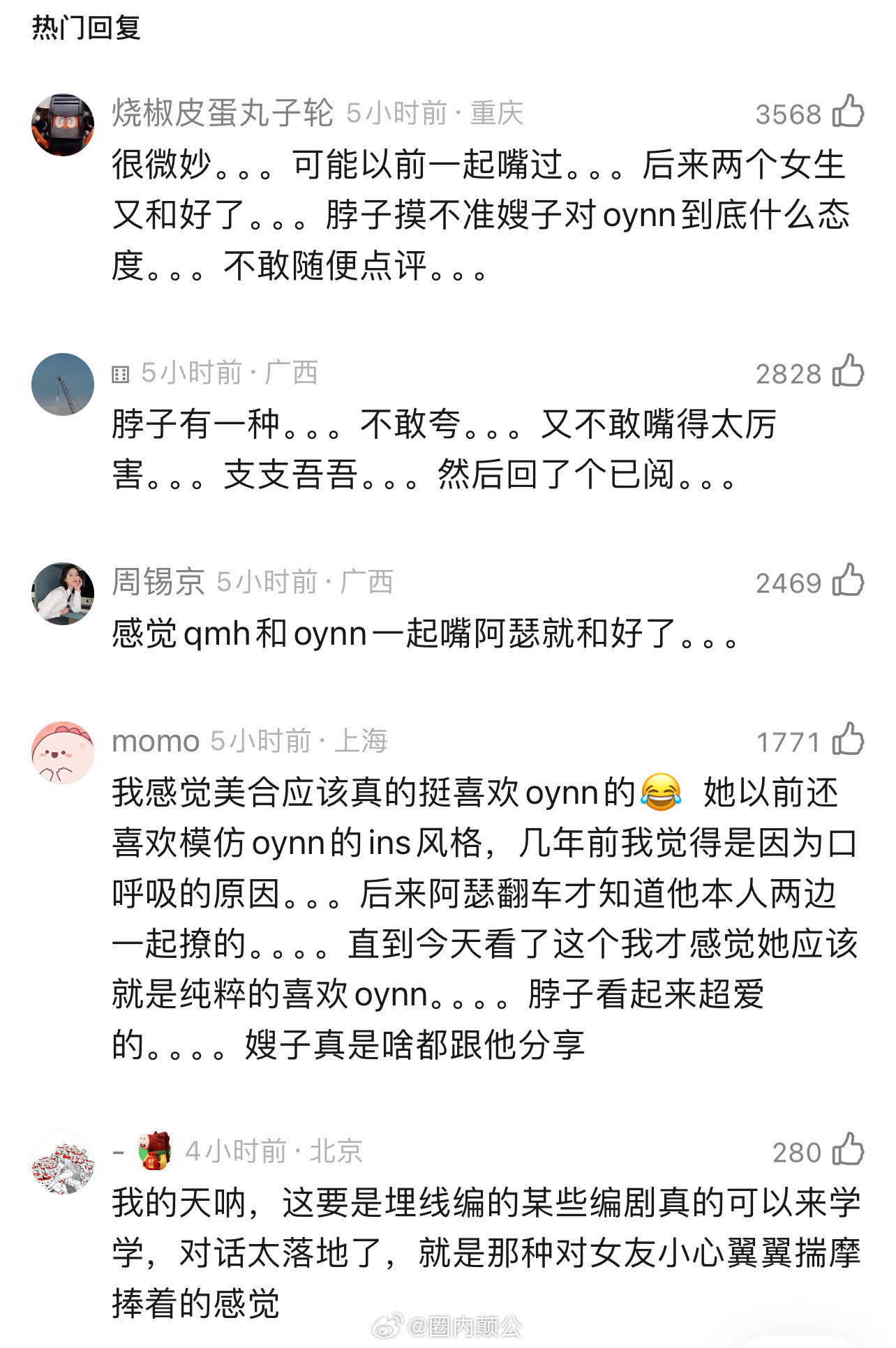The image size is (896, 1348).
Task: Click the small square icon before the Guangxi username
Action: point(121,373)
